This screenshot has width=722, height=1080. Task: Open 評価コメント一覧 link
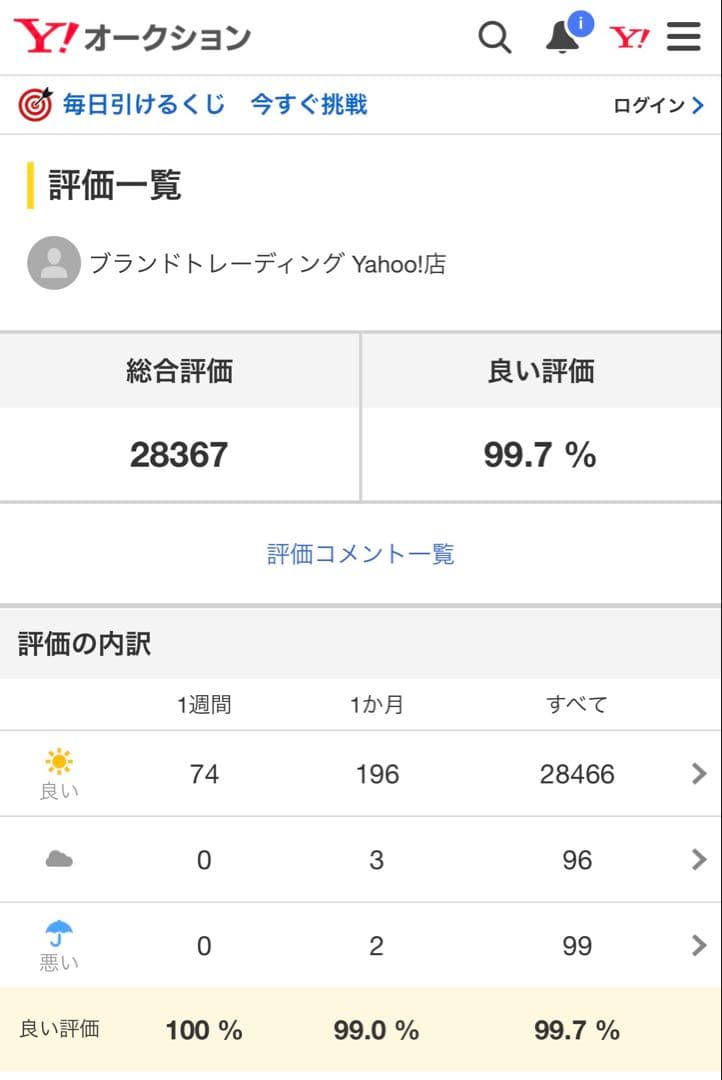(x=361, y=556)
